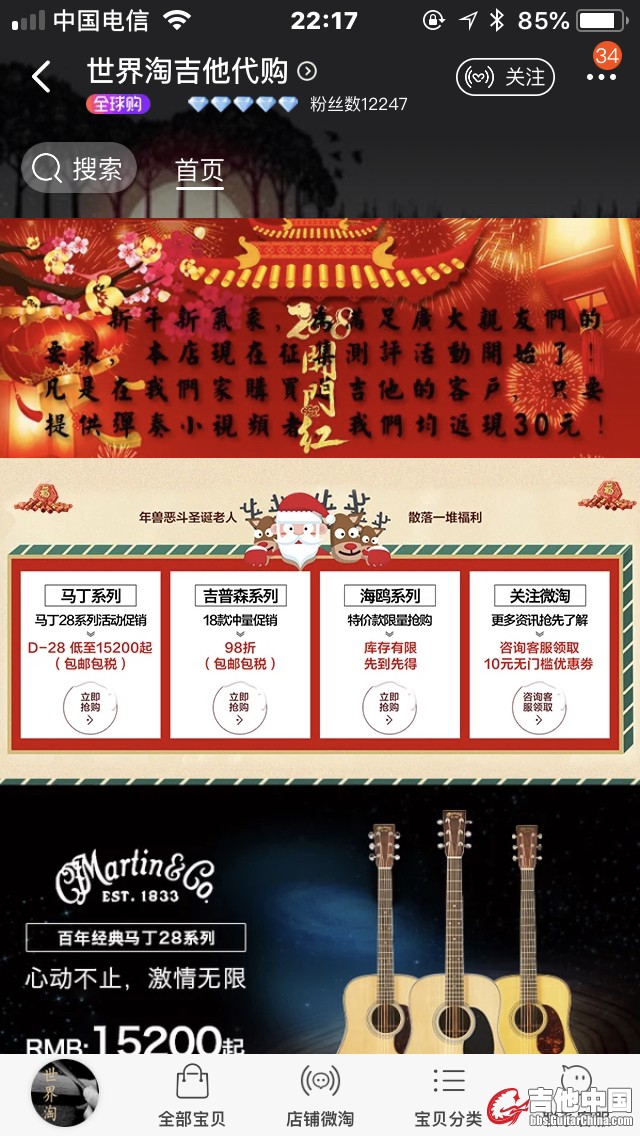Open the three-dot overflow menu
This screenshot has width=640, height=1136.
point(601,77)
